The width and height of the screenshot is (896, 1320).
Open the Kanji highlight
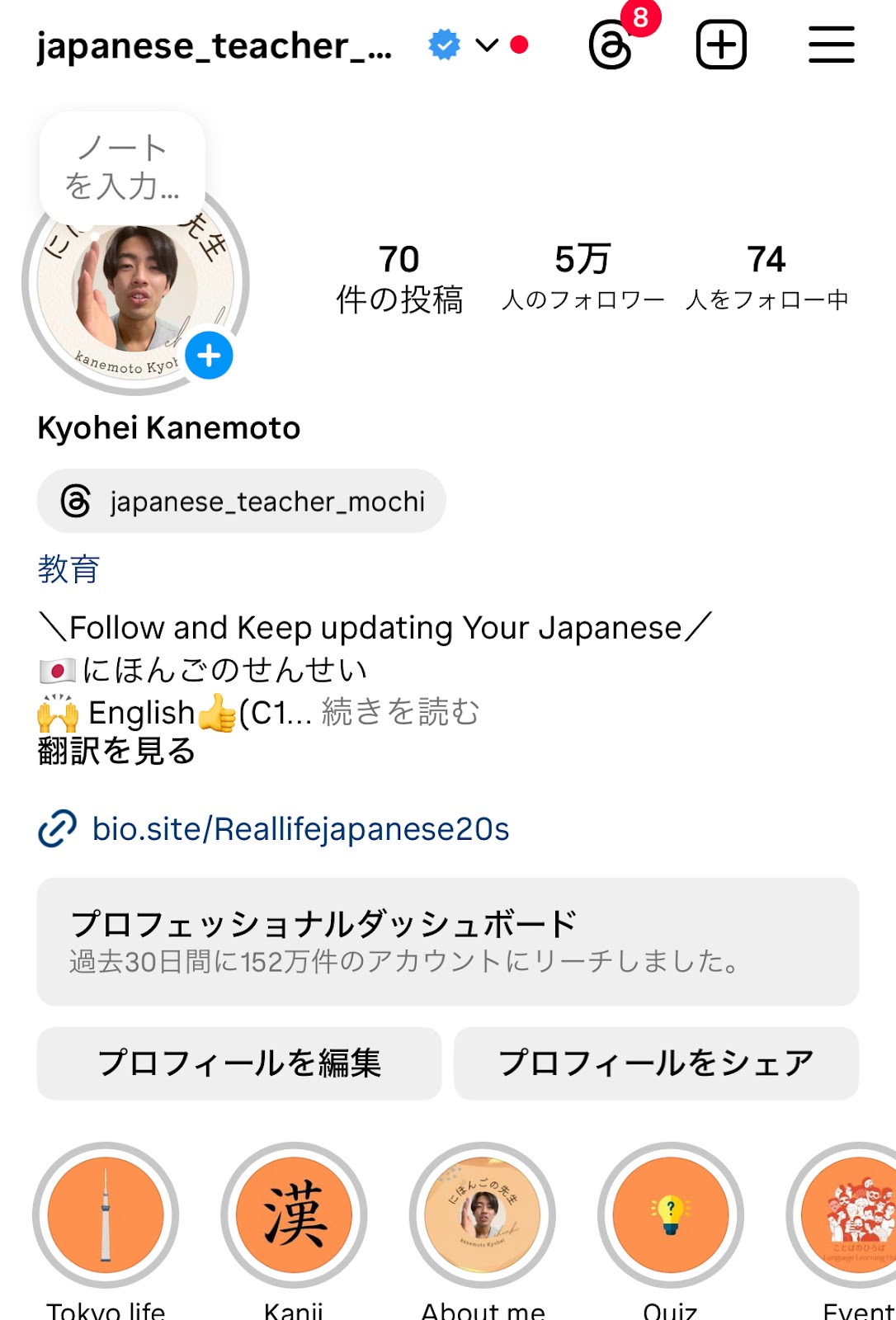coord(294,1215)
